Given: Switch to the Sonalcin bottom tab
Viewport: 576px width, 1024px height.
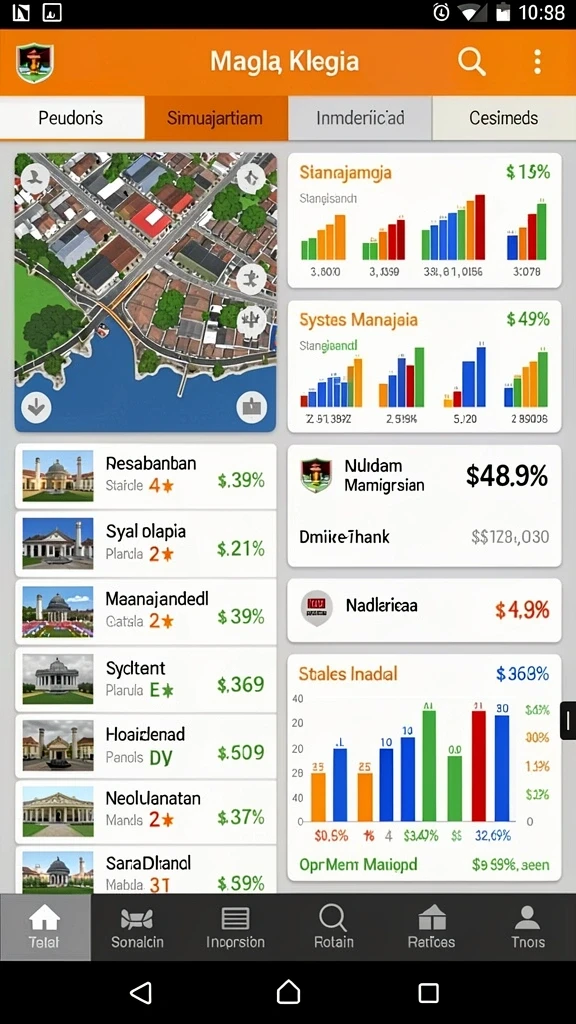Looking at the screenshot, I should click(x=137, y=927).
